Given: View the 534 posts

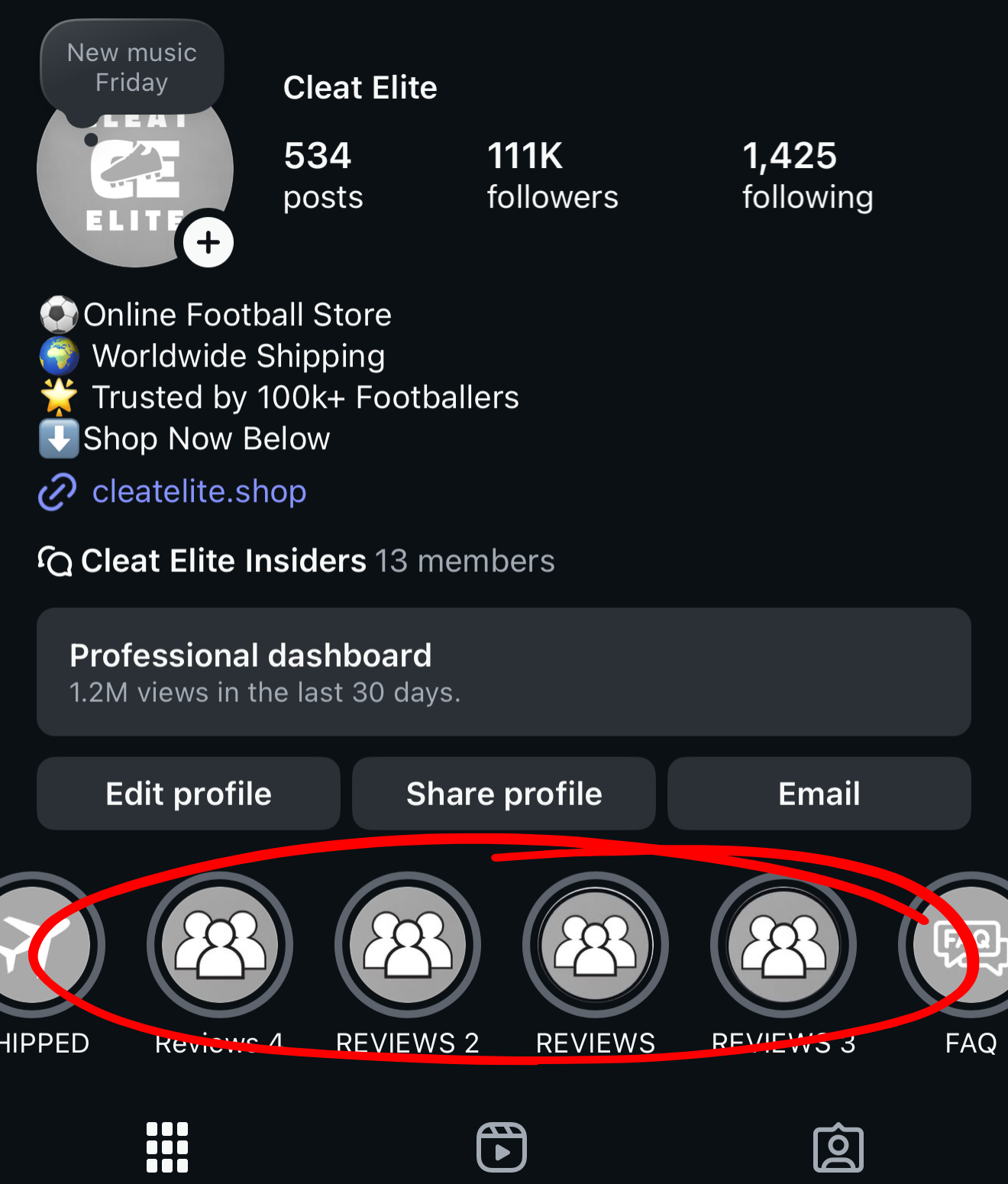Looking at the screenshot, I should (322, 176).
